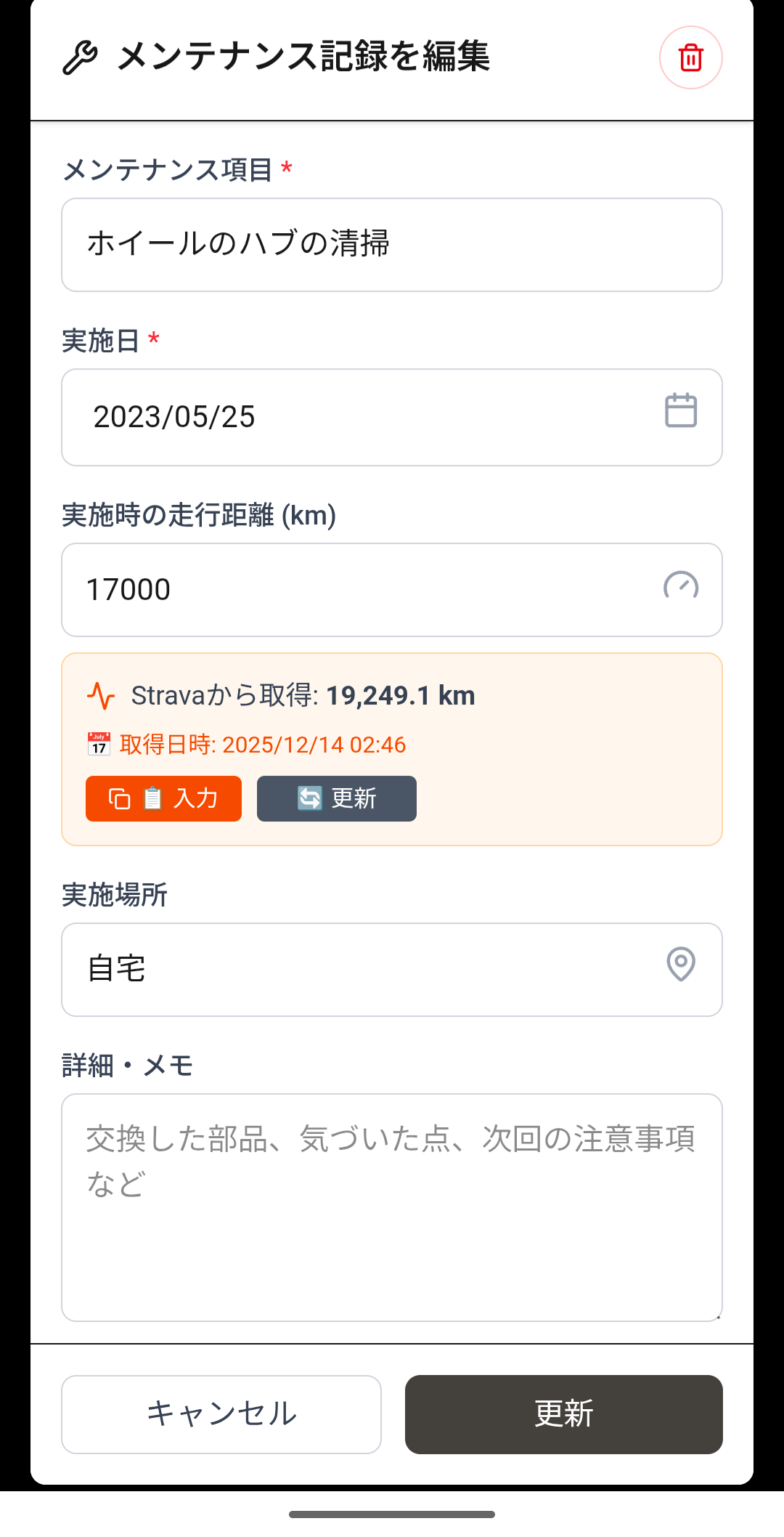Cancel editing with キャンセル
The height and width of the screenshot is (1537, 784).
click(x=221, y=1414)
